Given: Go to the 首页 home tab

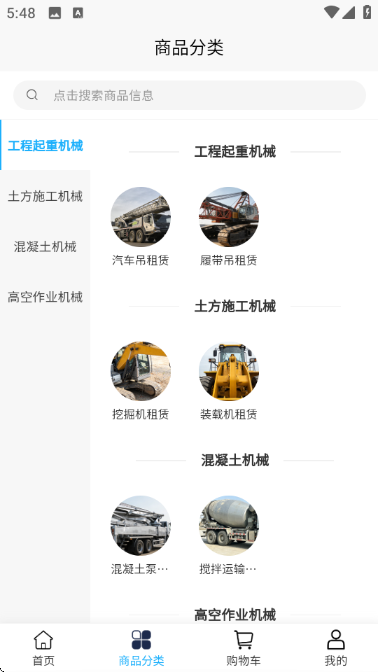Looking at the screenshot, I should coord(43,648).
